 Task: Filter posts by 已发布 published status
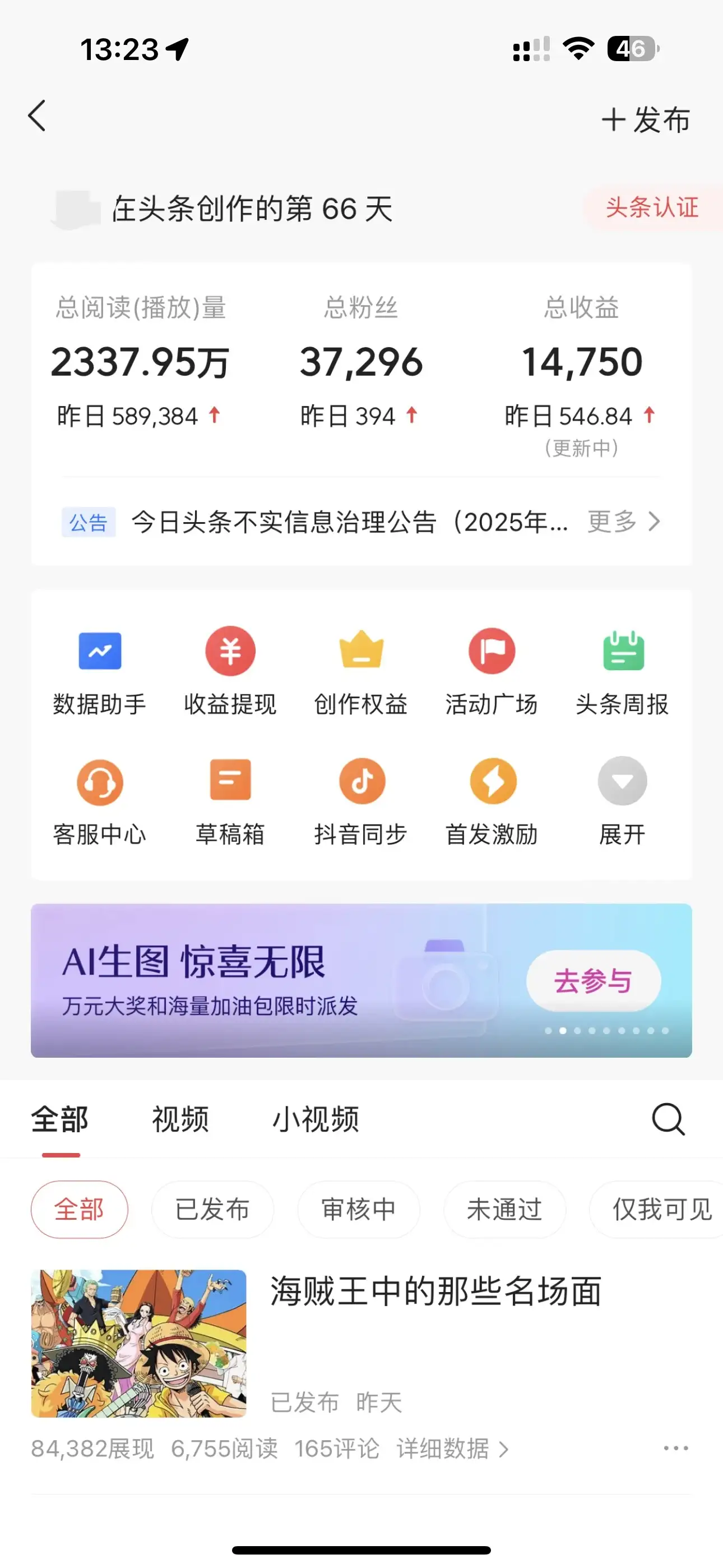click(x=212, y=1210)
